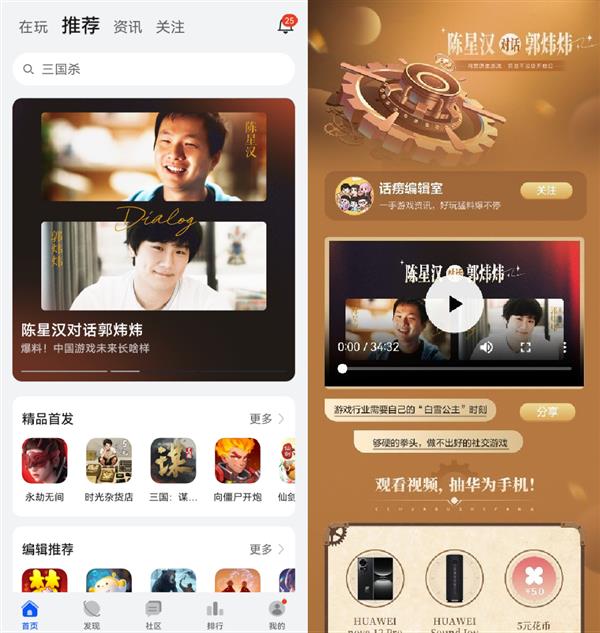Go to the 我的 tab
600x633 pixels.
click(276, 613)
